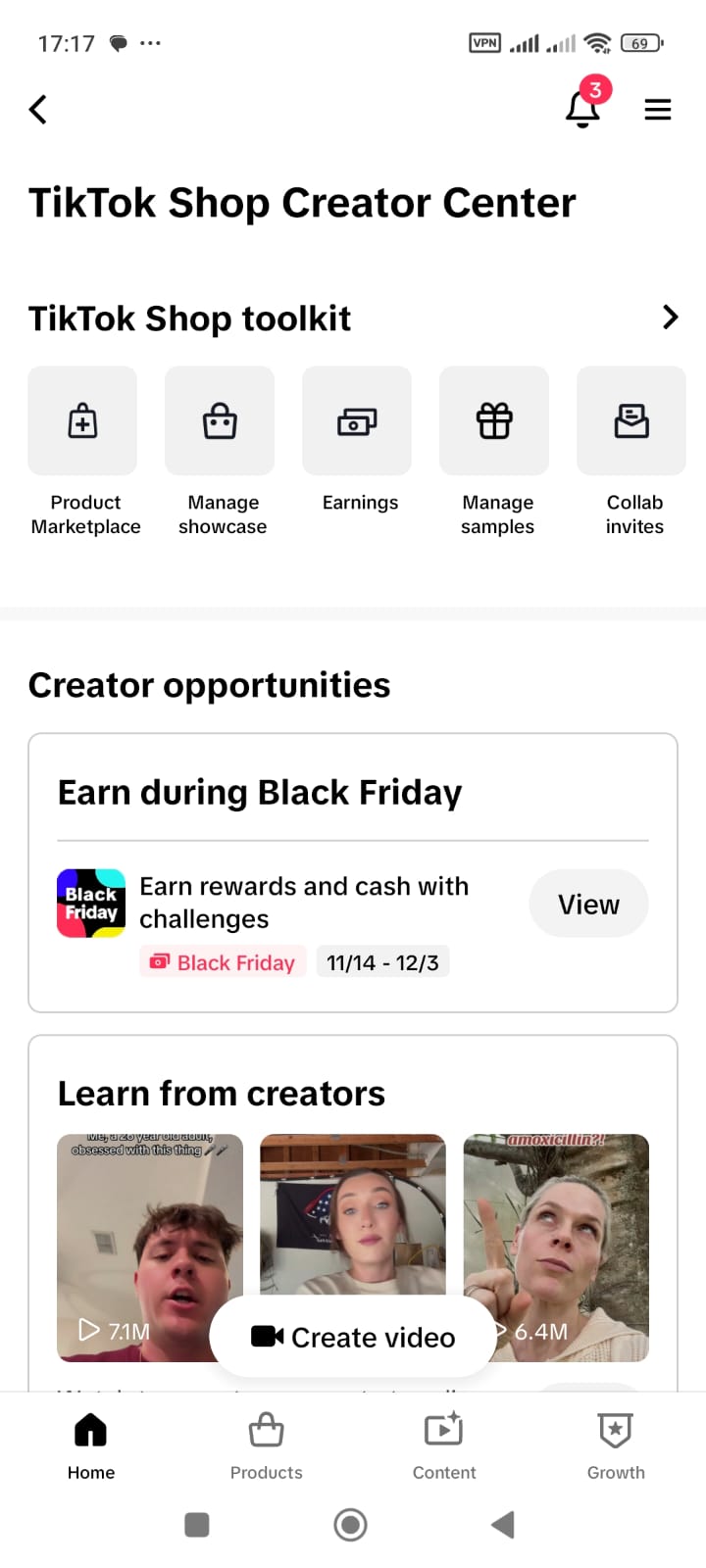
Task: Switch to the Growth tab
Action: pos(616,1446)
